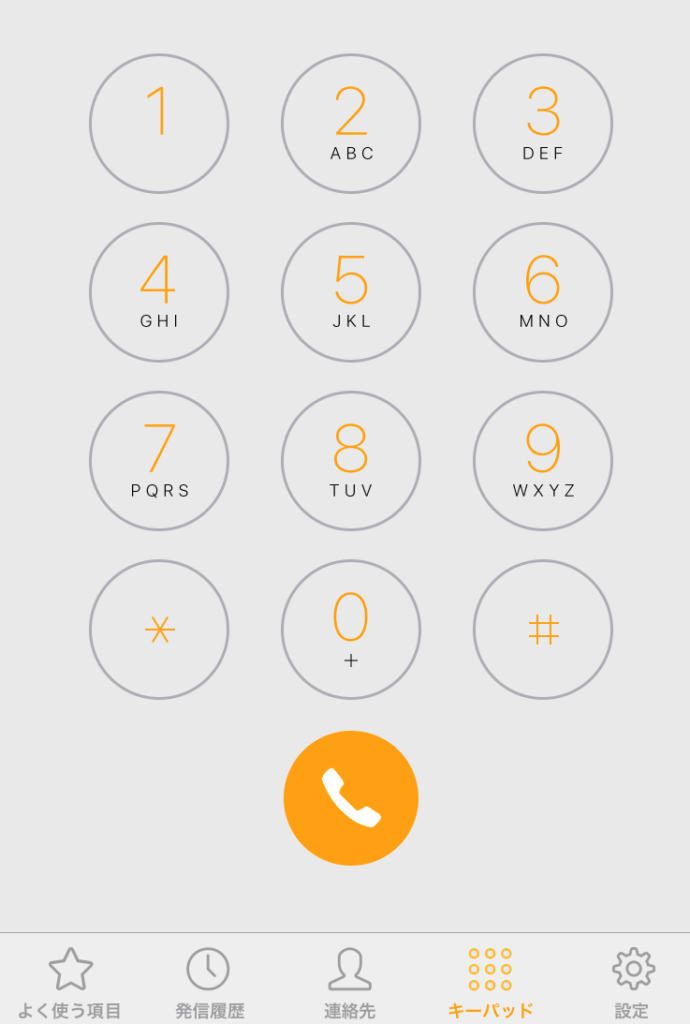Enter digit 0 on the keypad

pyautogui.click(x=351, y=630)
